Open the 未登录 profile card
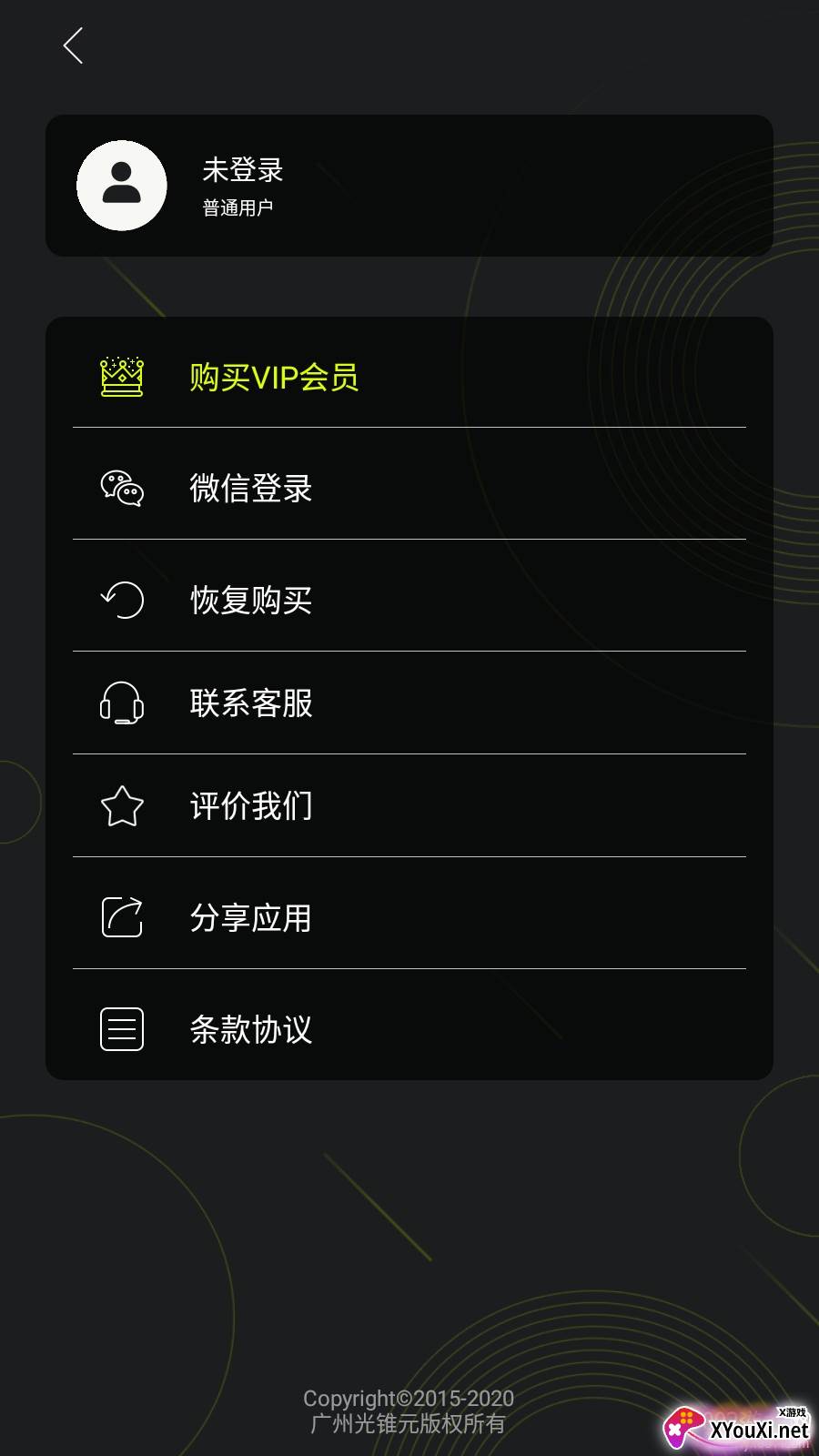 [409, 186]
